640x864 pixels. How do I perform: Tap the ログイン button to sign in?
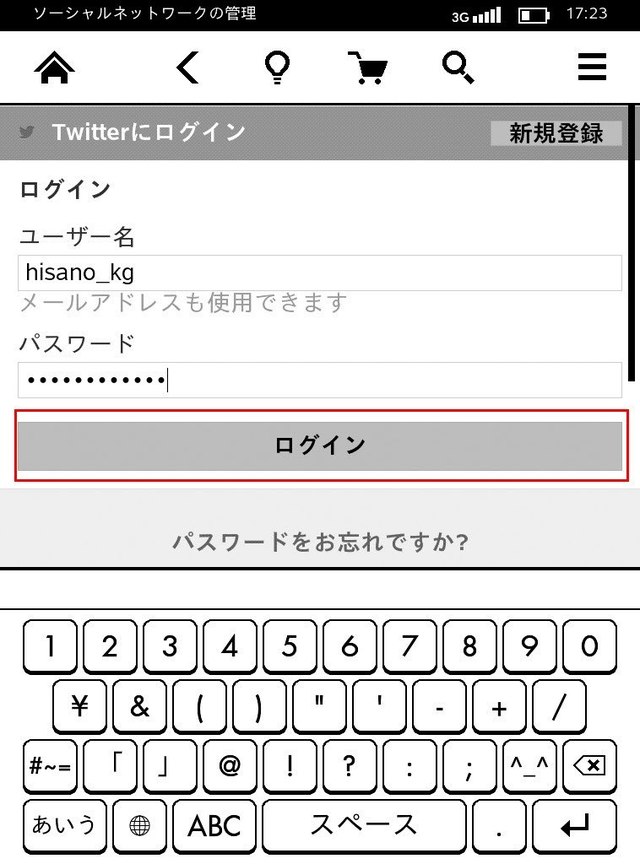tap(320, 445)
